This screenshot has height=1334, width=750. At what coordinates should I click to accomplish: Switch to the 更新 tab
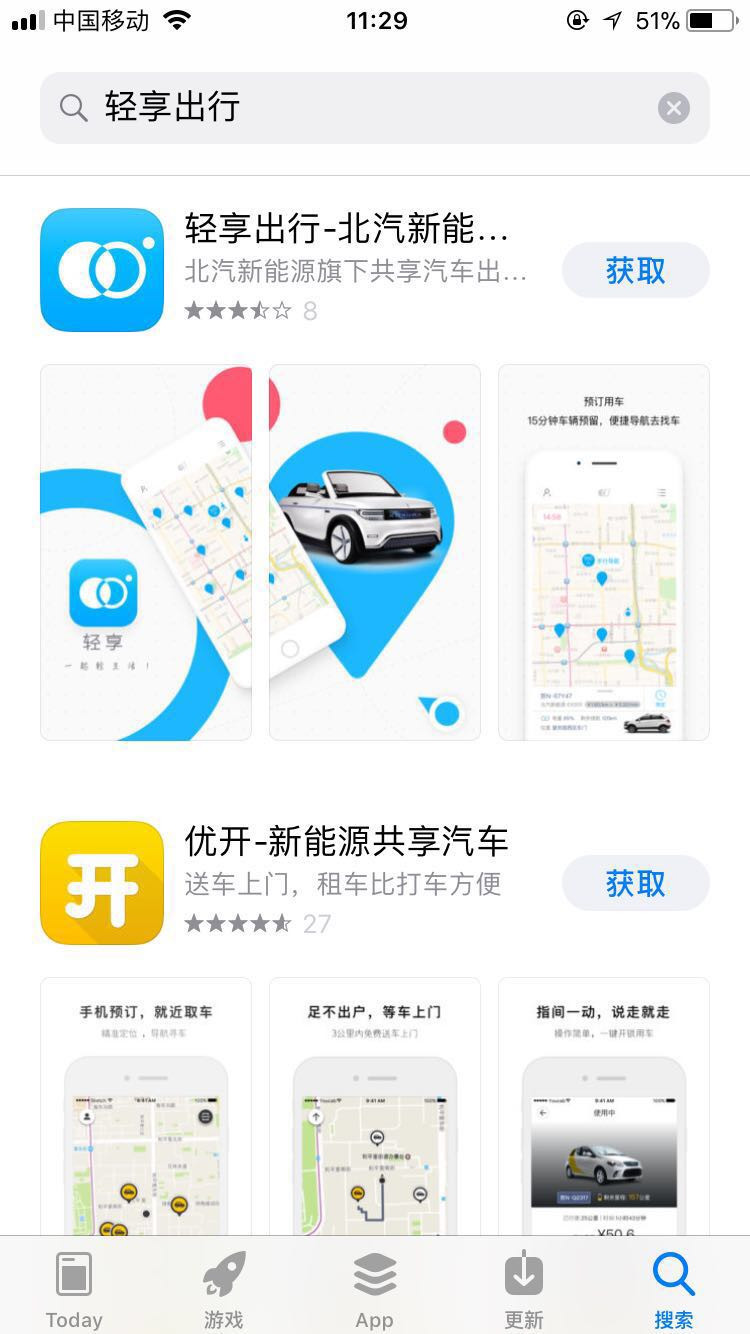point(524,1289)
